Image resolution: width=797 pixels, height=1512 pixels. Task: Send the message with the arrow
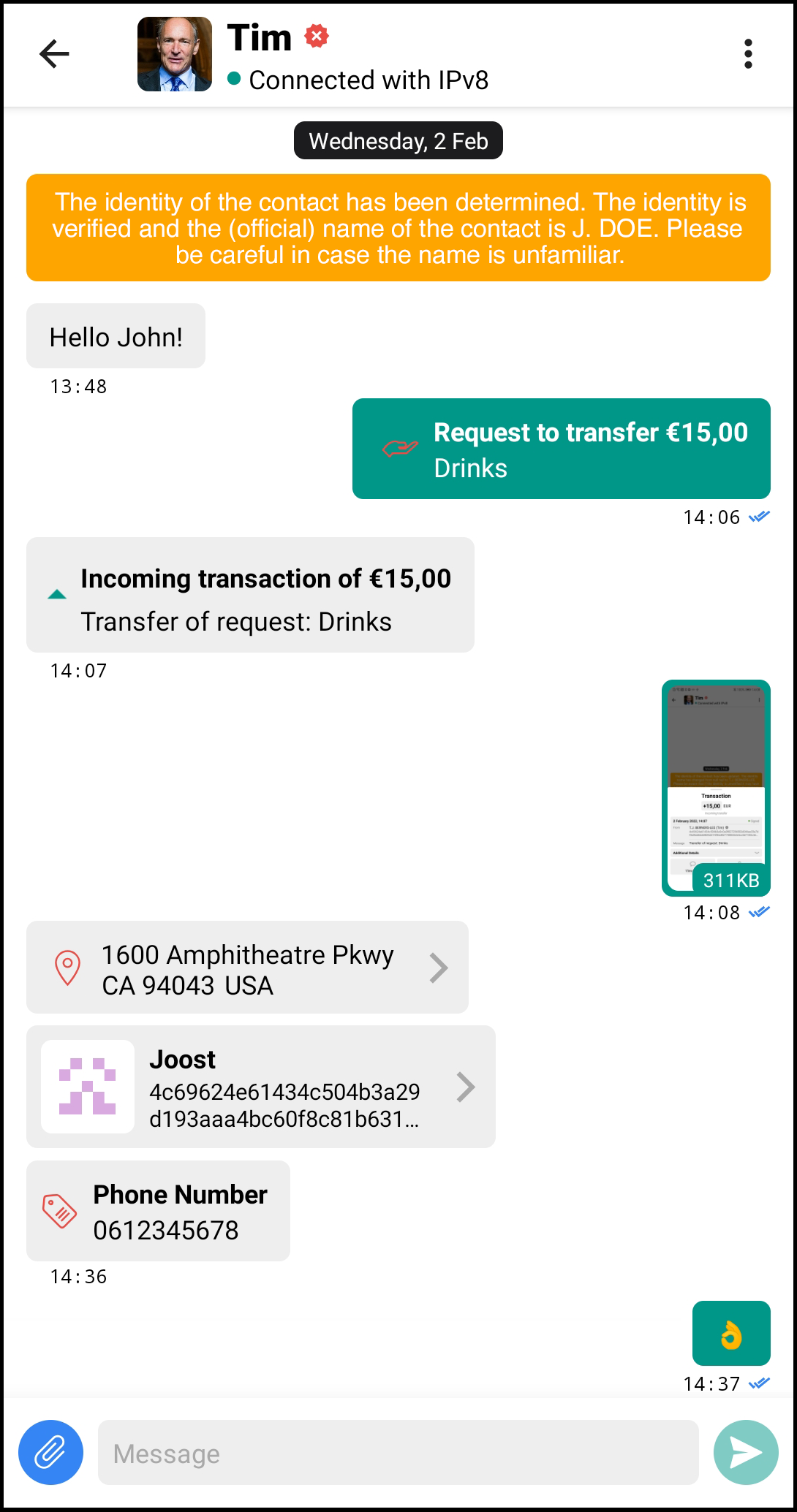745,1452
